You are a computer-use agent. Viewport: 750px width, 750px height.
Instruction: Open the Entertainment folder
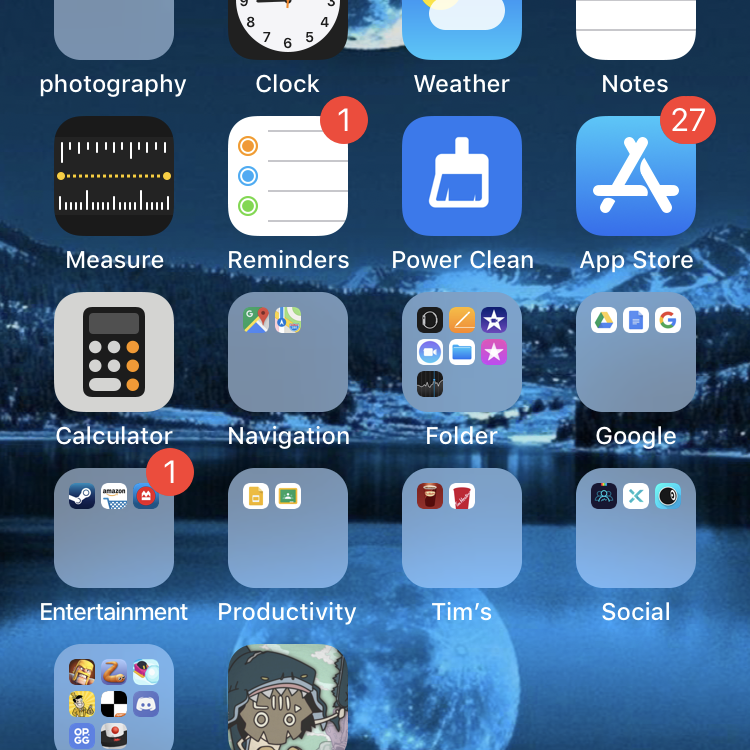(x=113, y=528)
